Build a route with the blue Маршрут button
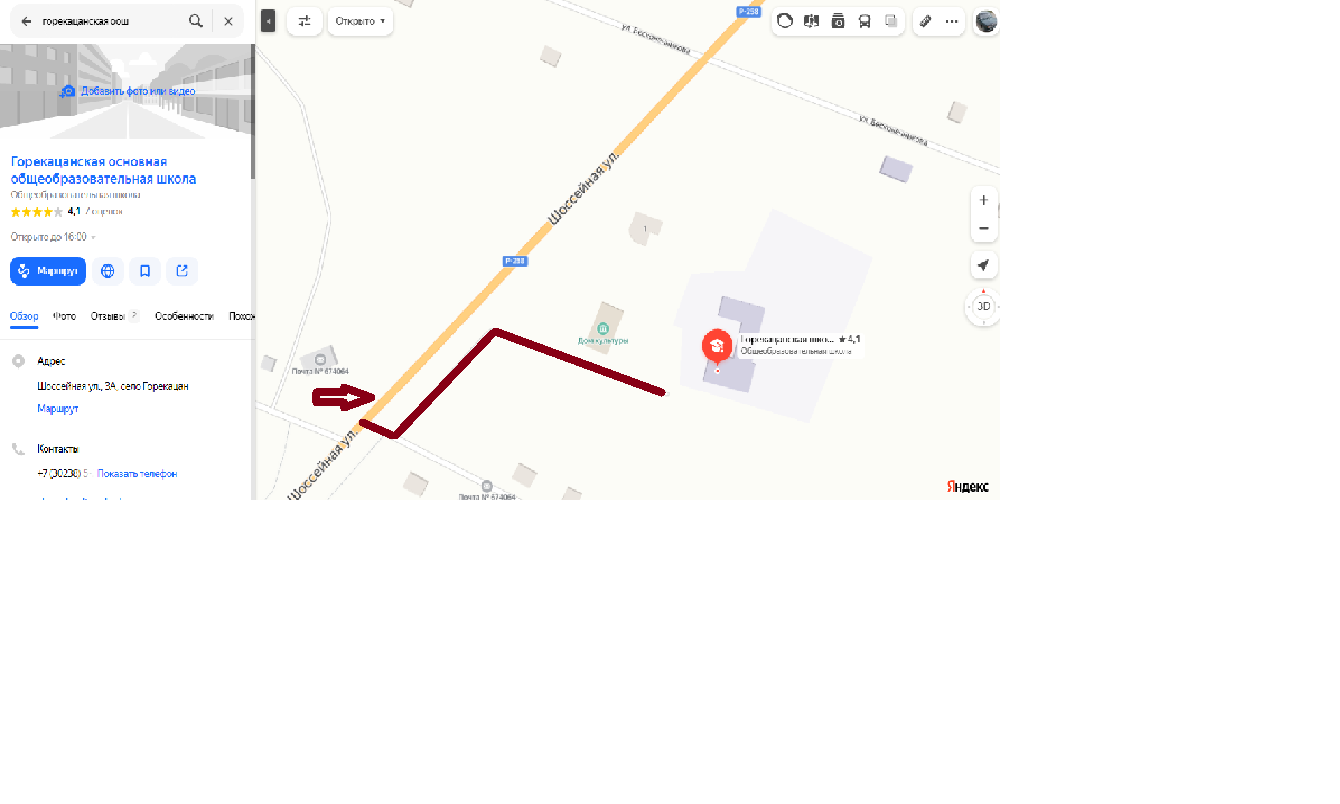The width and height of the screenshot is (1340, 804). click(48, 271)
